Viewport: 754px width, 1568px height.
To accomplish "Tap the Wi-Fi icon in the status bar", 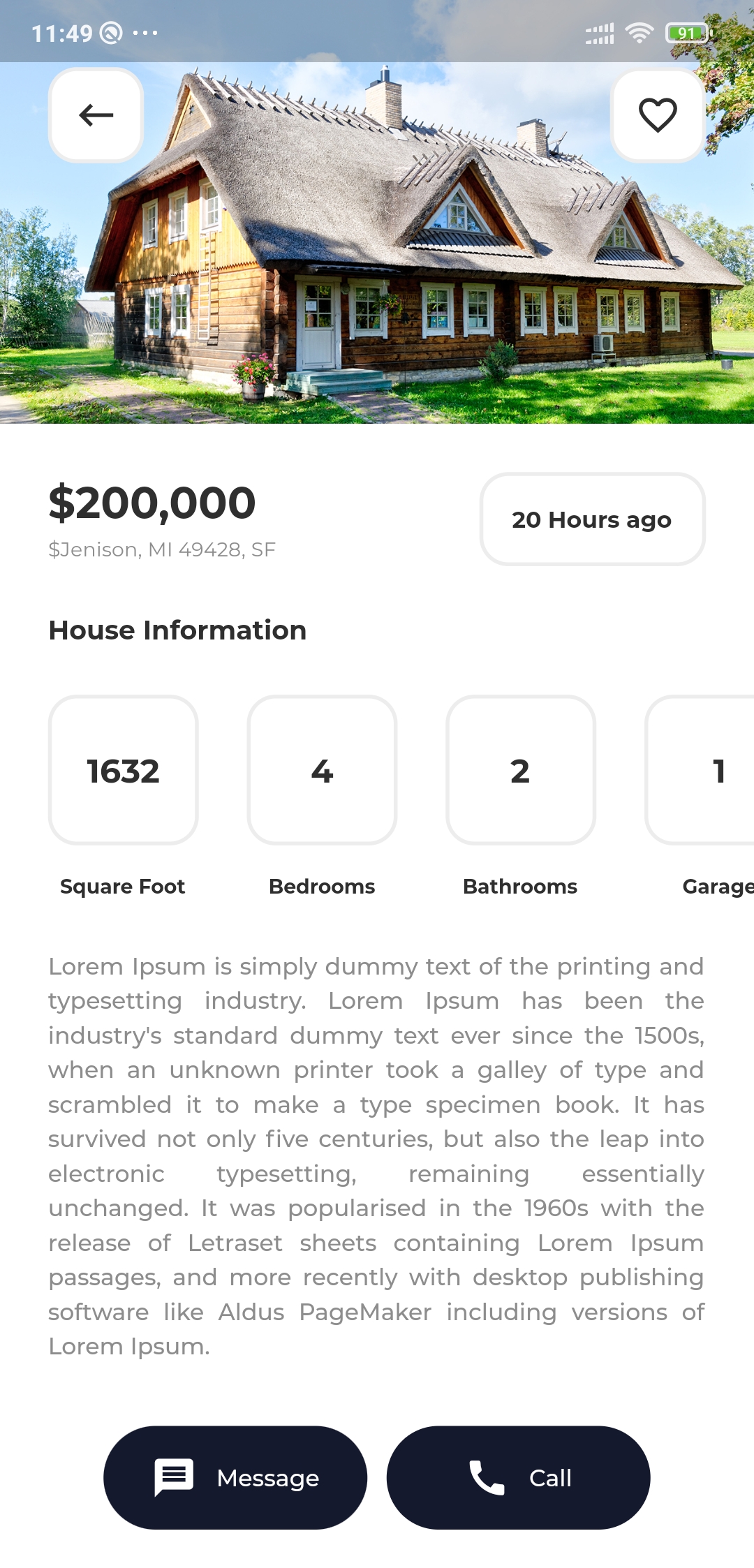I will (x=637, y=31).
